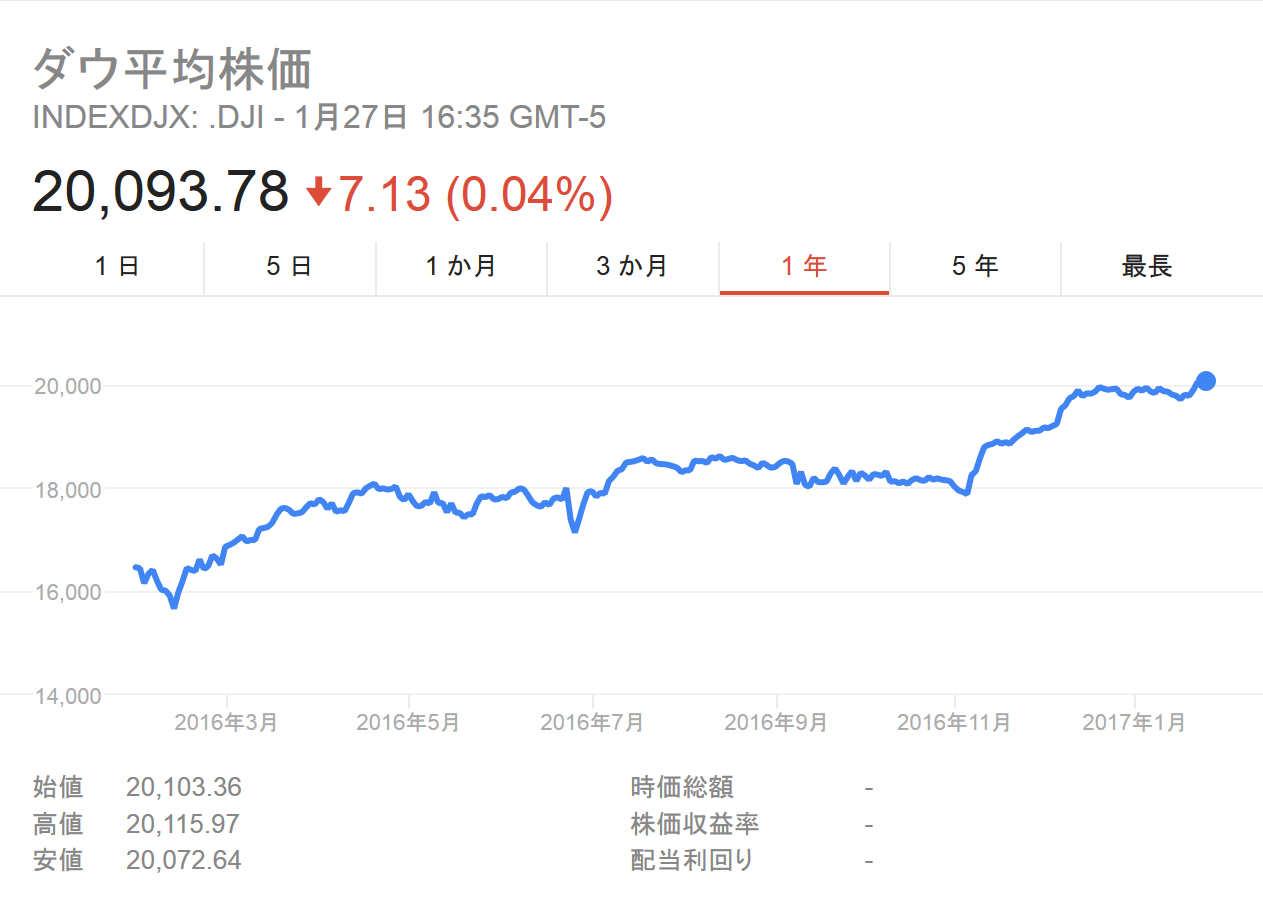Switch to the 1日 range tab
Viewport: 1263px width, 923px height.
tap(117, 267)
